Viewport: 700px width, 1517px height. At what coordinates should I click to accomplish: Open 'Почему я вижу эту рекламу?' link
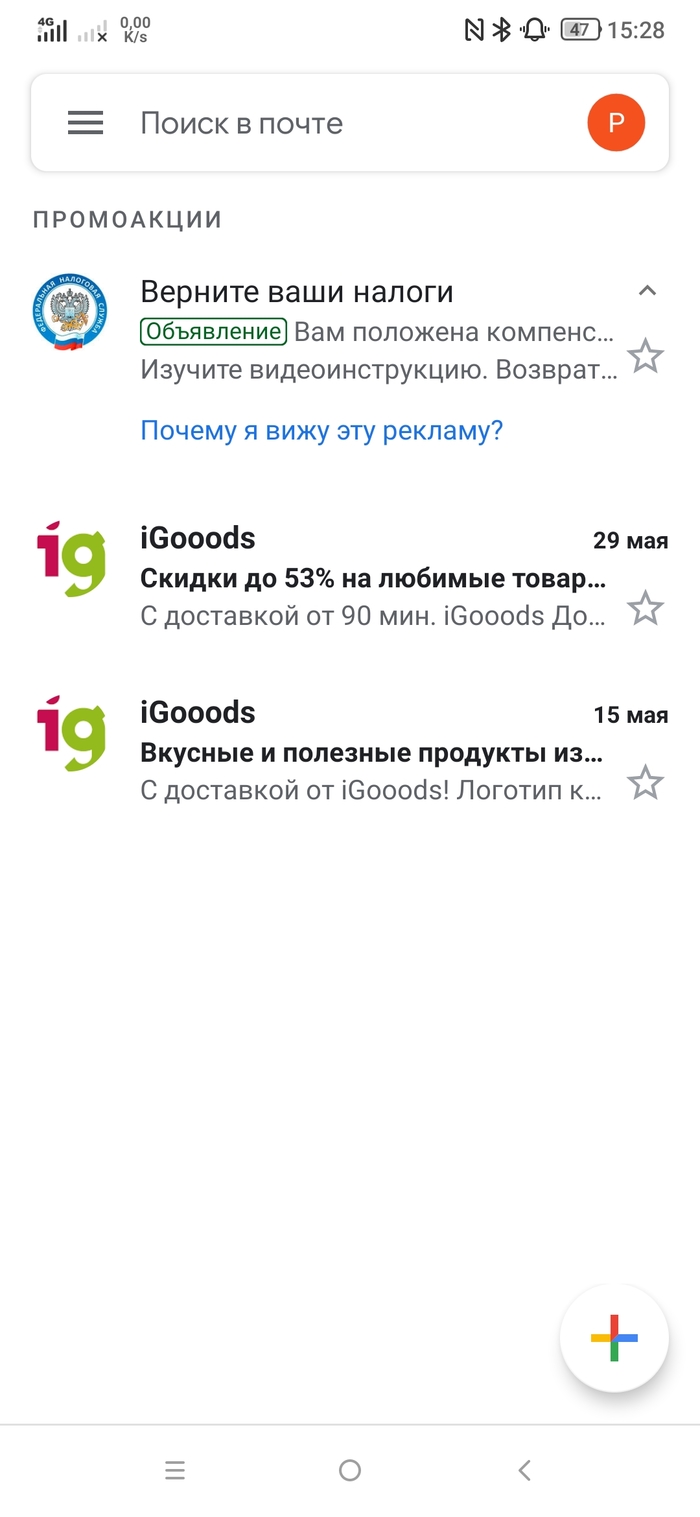[x=321, y=431]
